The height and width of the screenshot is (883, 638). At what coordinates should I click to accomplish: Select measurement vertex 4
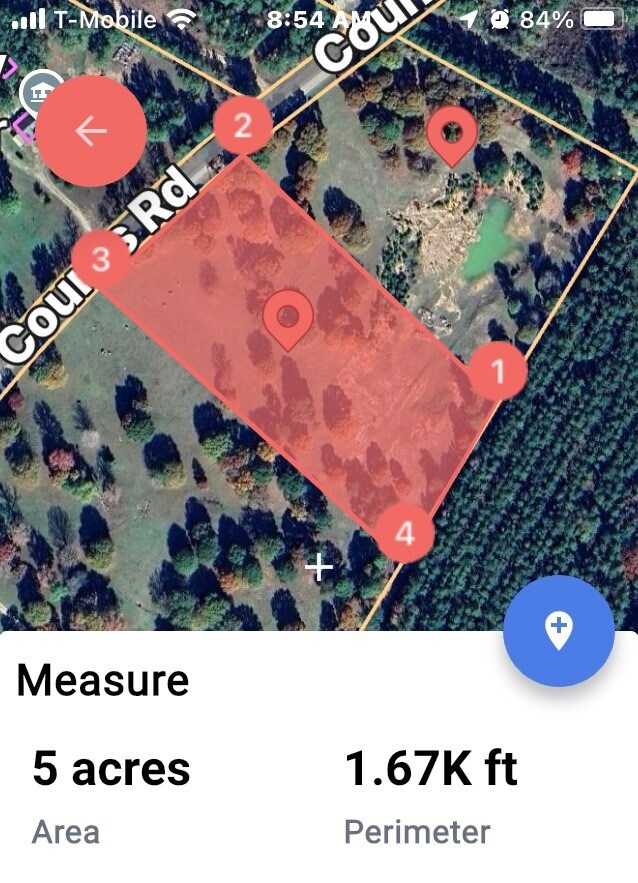405,533
